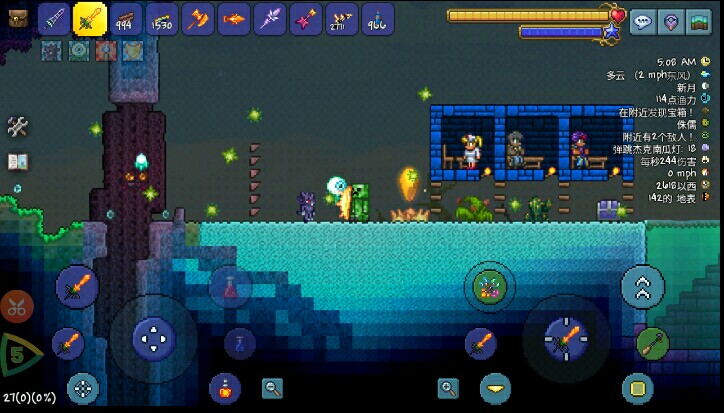Zoom out with the minus magnifier
The width and height of the screenshot is (724, 413).
tap(272, 387)
